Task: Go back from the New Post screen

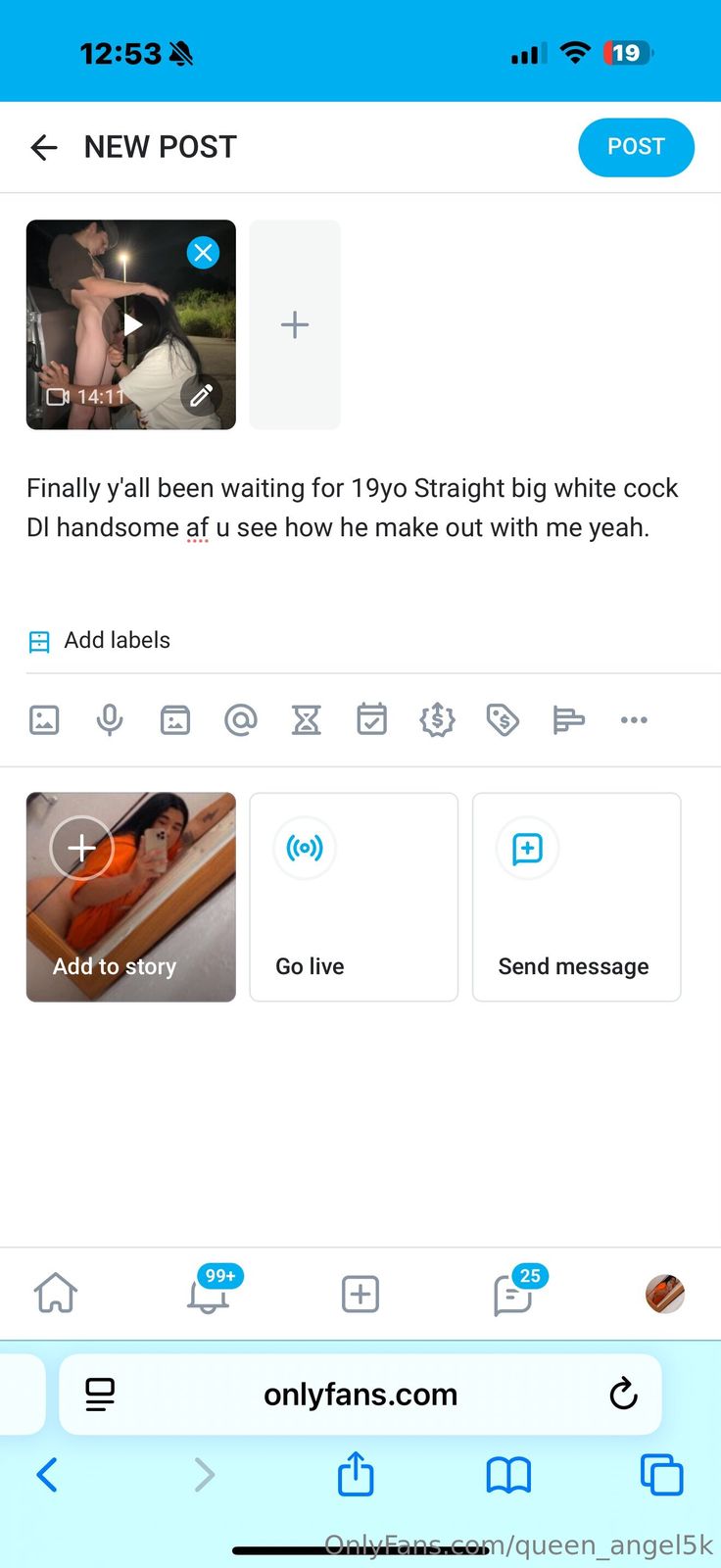Action: pos(44,148)
